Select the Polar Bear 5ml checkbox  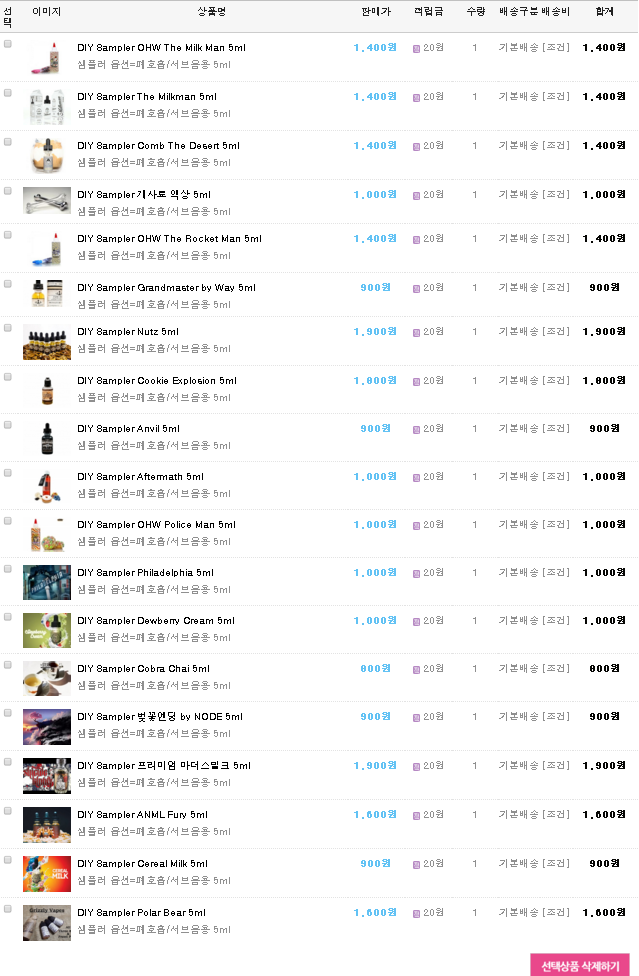coord(8,909)
